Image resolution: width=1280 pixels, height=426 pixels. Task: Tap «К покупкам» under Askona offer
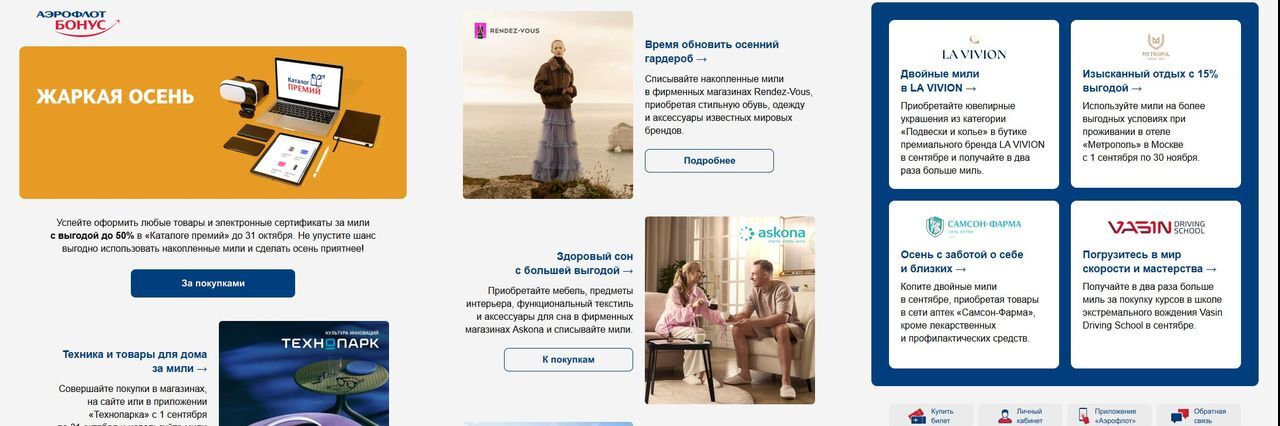(568, 359)
